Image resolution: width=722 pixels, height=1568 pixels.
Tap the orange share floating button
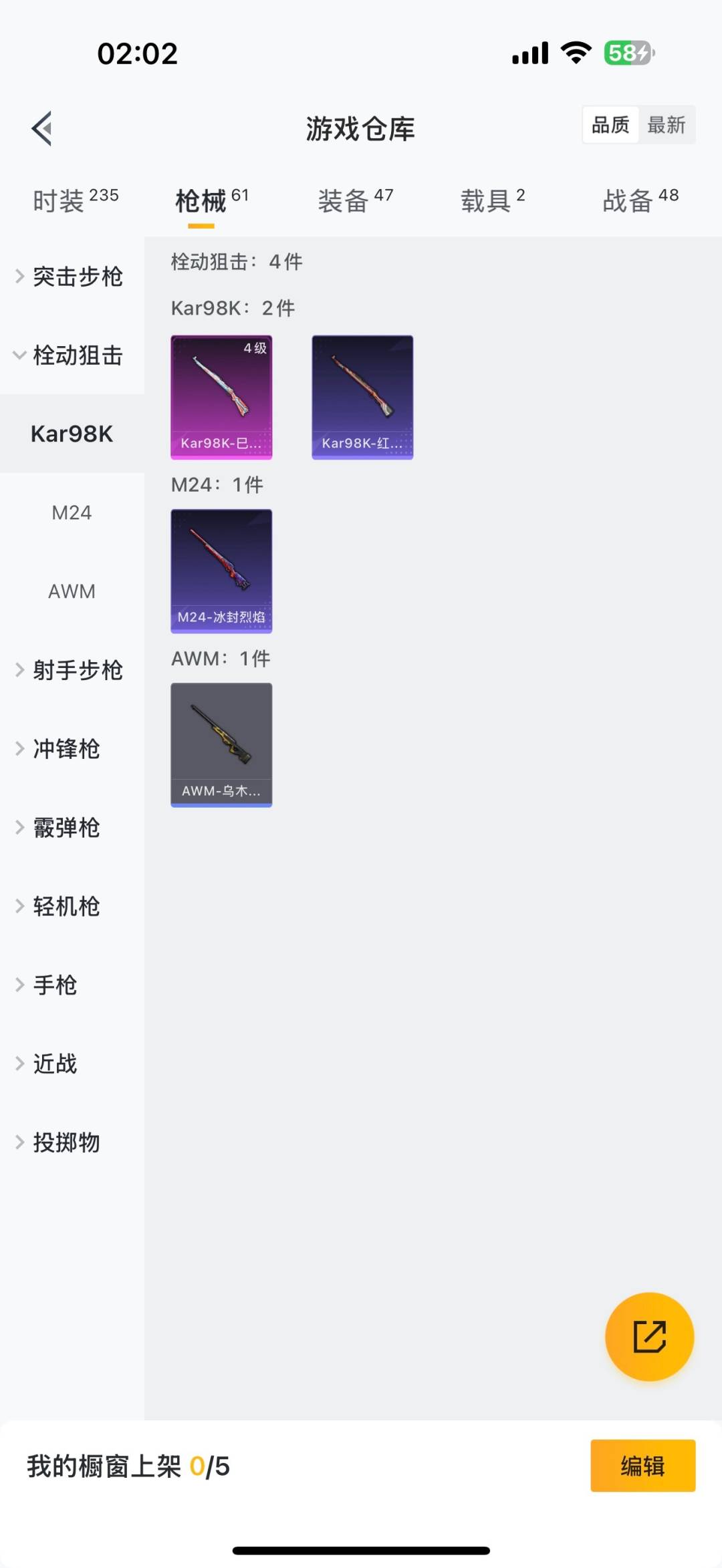click(x=649, y=1336)
